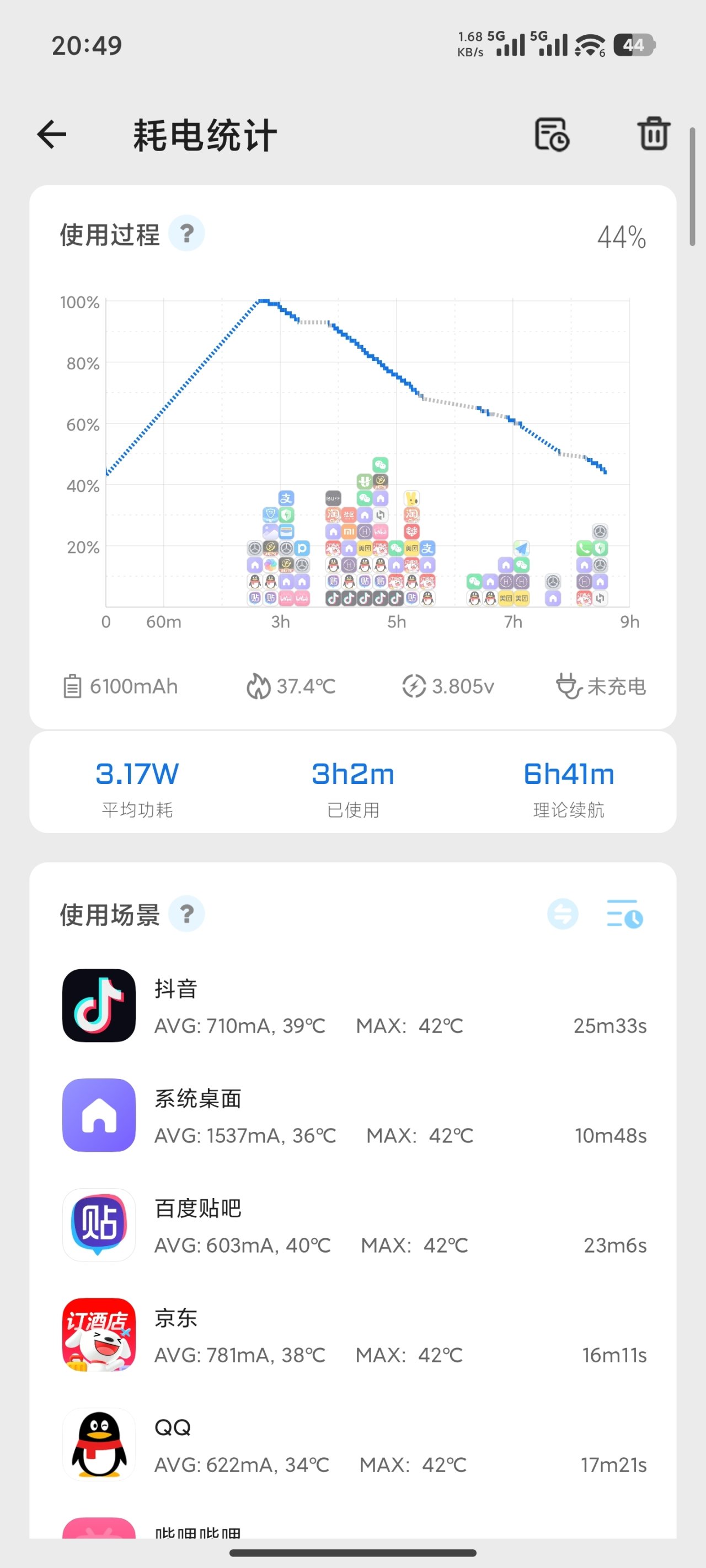Open the history records icon
This screenshot has height=1568, width=706.
click(x=552, y=134)
